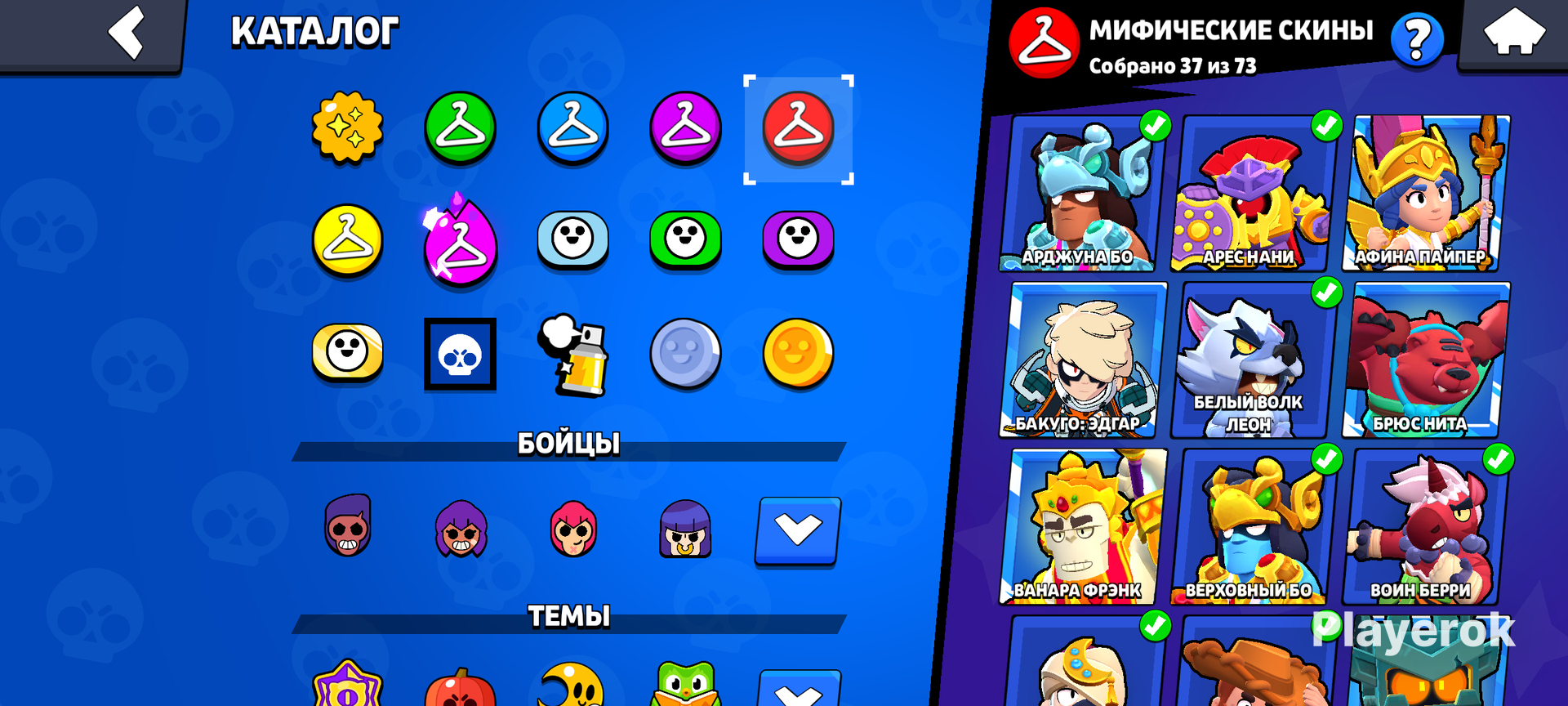Select the yellow hanger skin category
Screen dimensions: 1568x706
[347, 240]
